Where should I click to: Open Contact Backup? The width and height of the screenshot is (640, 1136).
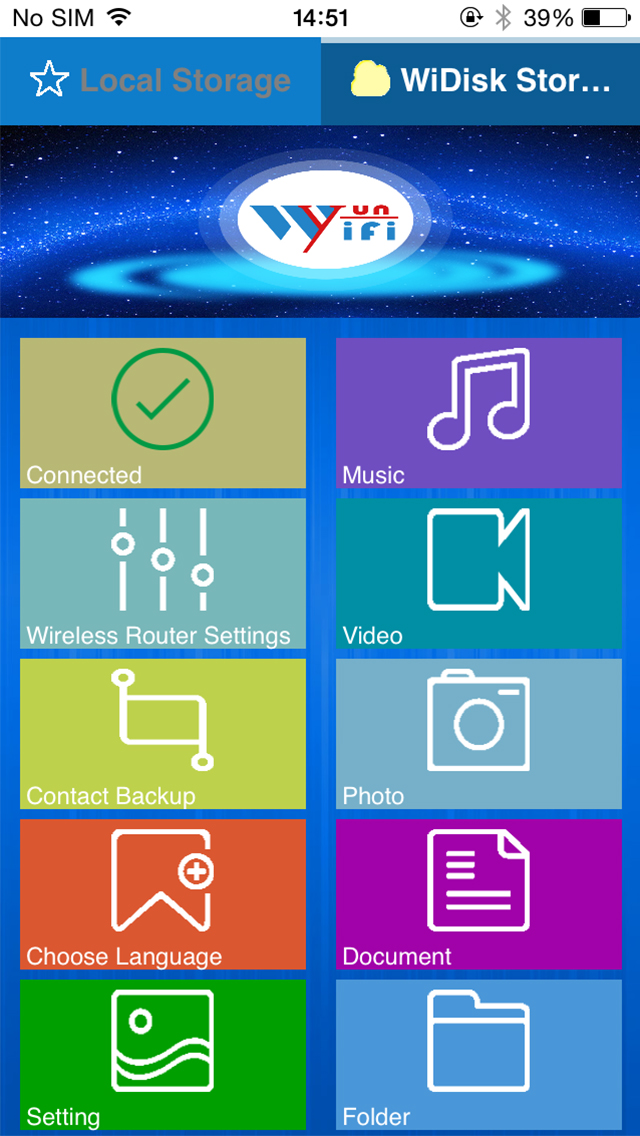pyautogui.click(x=163, y=734)
